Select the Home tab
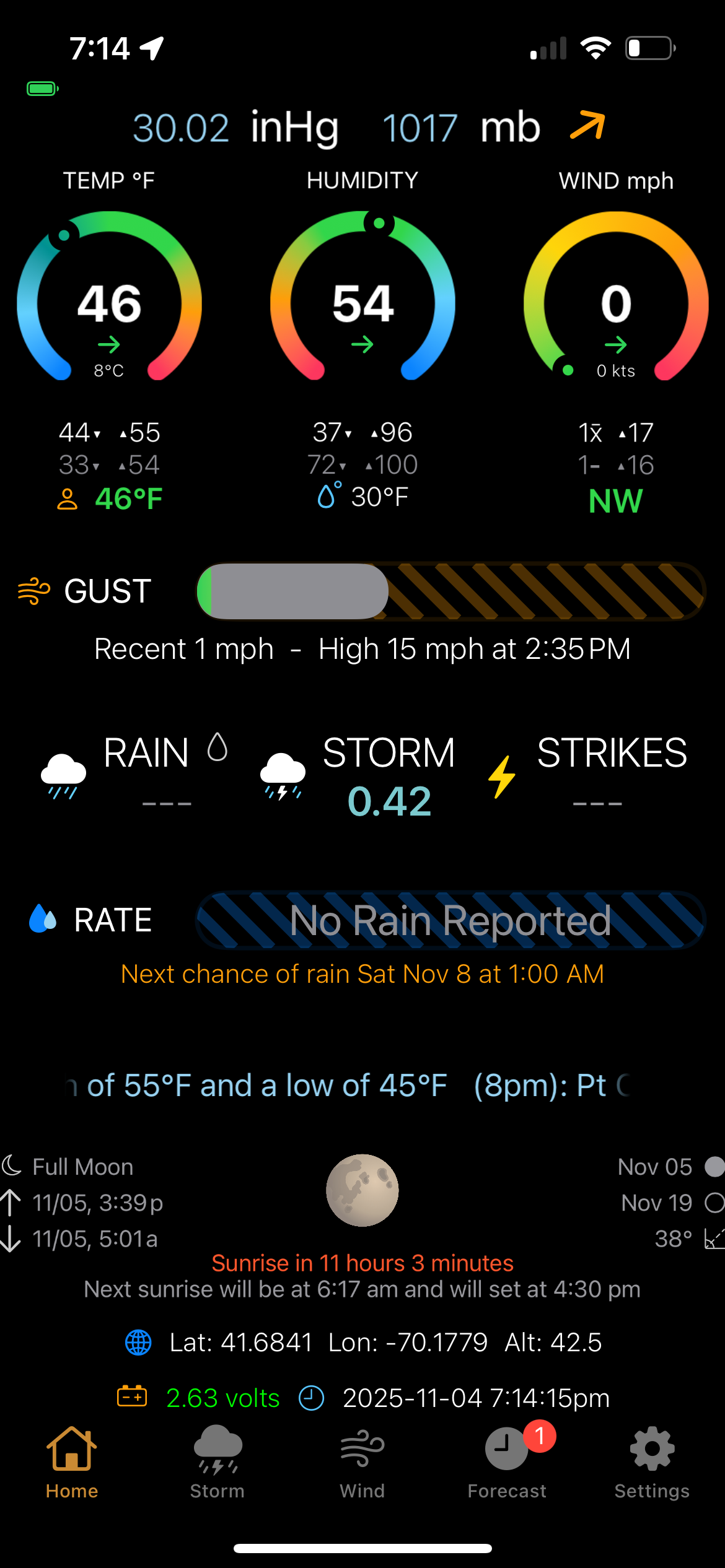Image resolution: width=725 pixels, height=1568 pixels. [72, 1461]
